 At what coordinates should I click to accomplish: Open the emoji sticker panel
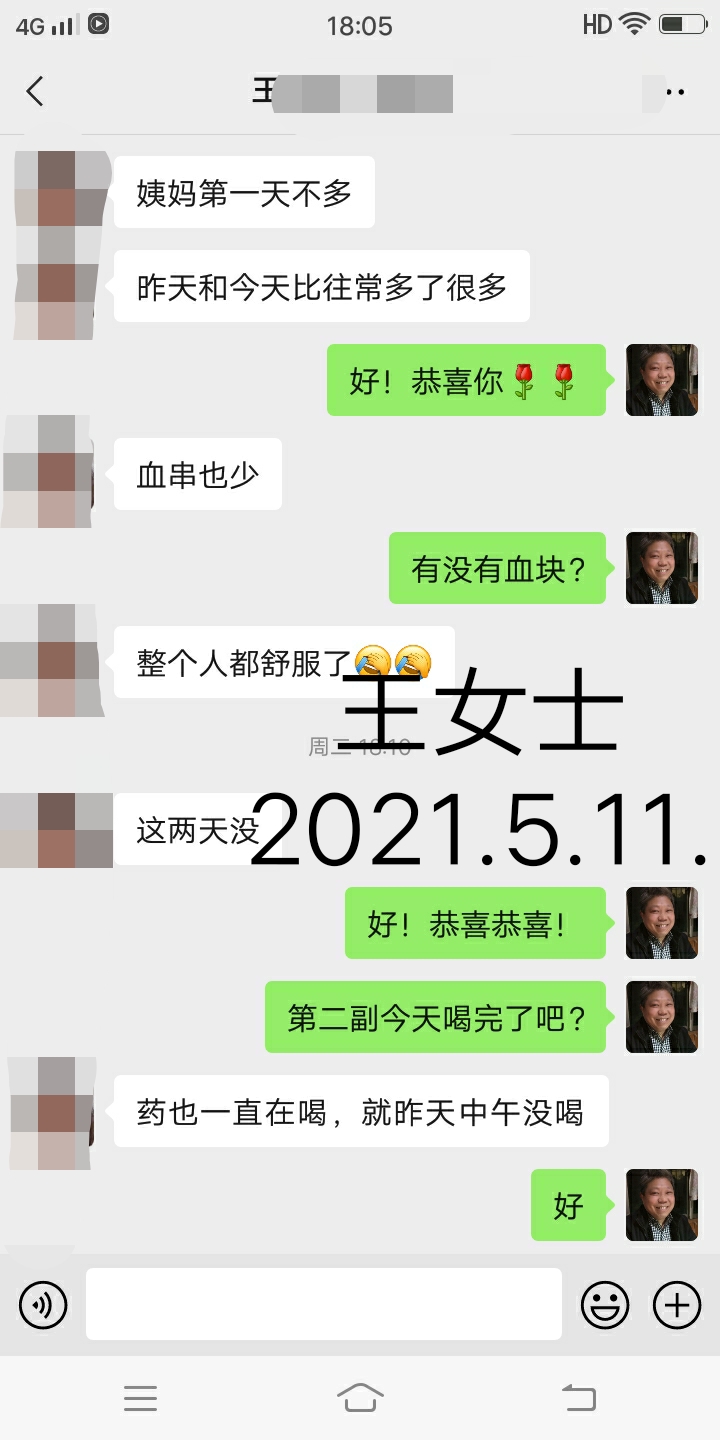pyautogui.click(x=605, y=1304)
